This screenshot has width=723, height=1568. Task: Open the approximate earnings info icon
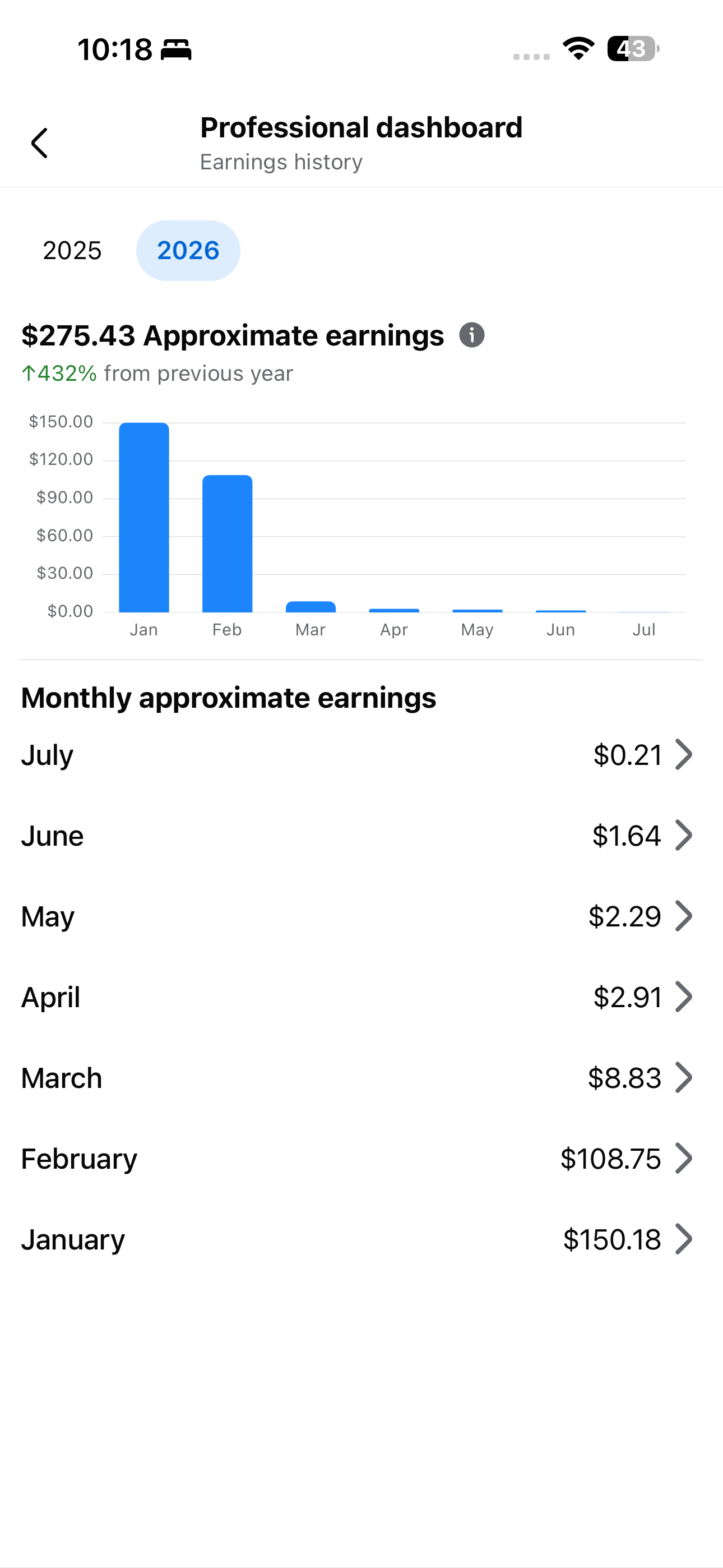coord(472,335)
